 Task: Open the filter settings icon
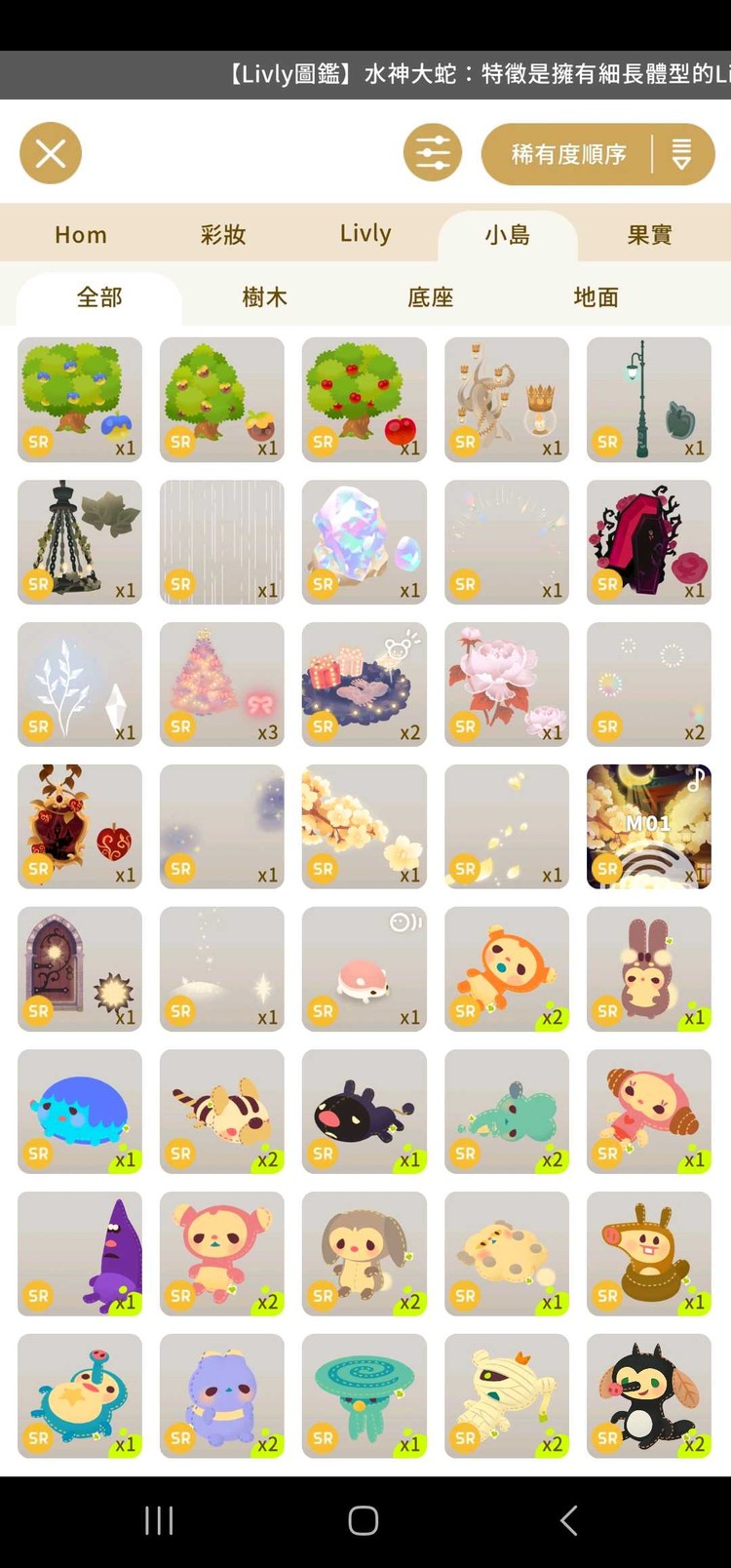[433, 153]
